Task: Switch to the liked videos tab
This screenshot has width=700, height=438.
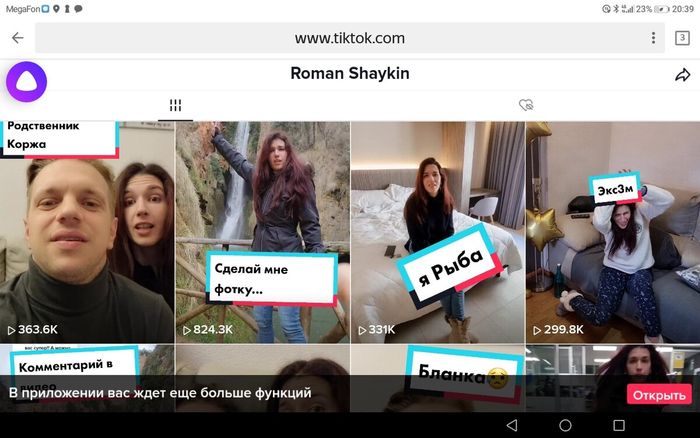Action: click(x=526, y=105)
